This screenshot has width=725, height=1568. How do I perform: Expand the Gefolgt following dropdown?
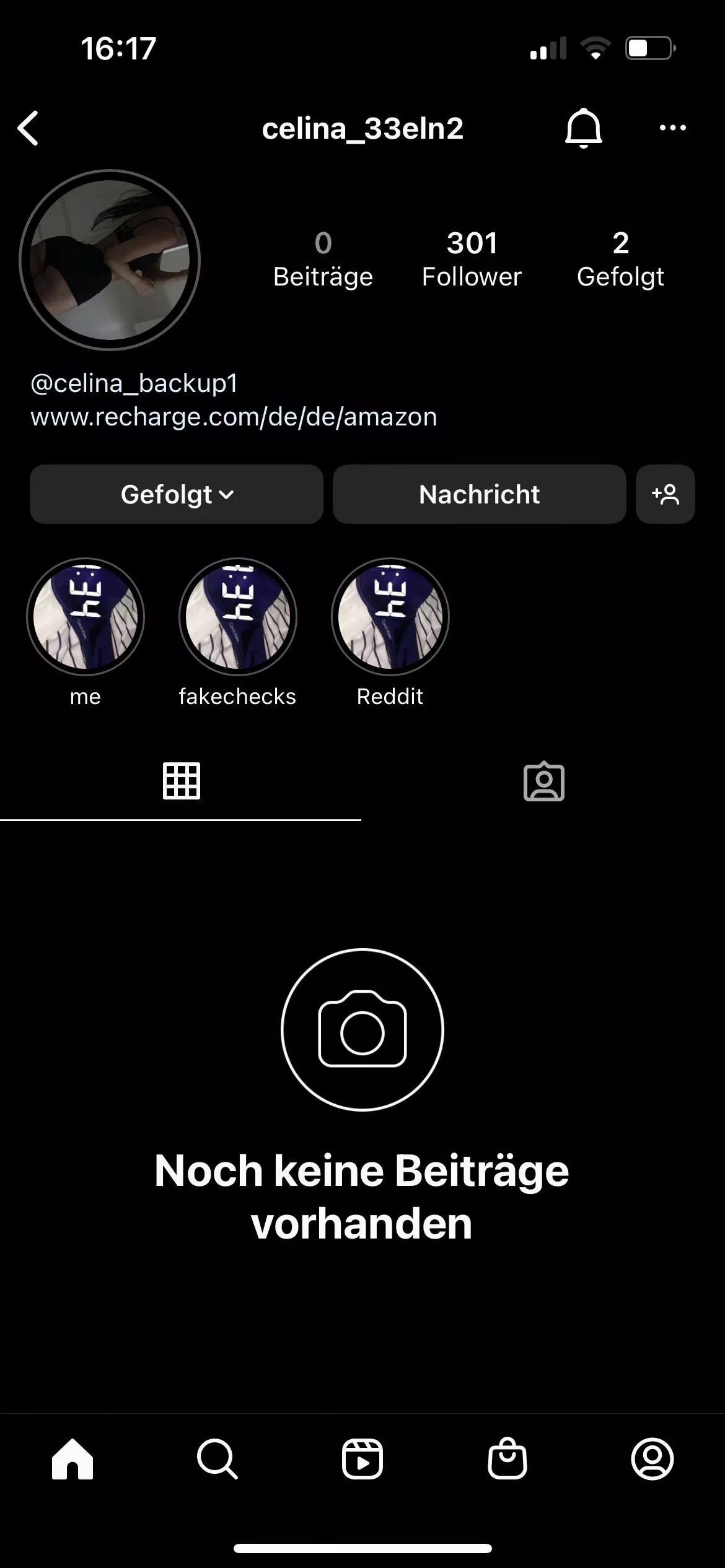tap(177, 494)
